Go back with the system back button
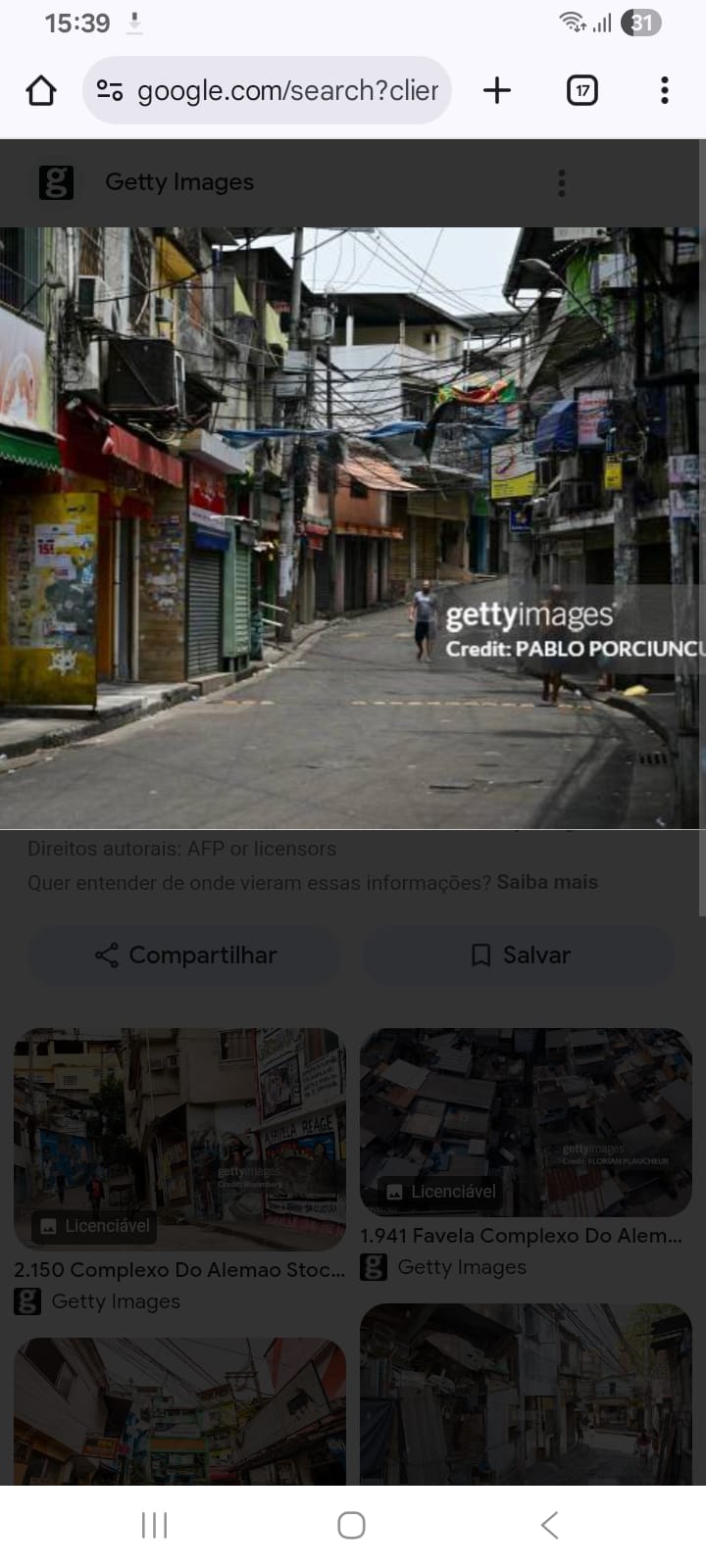Image resolution: width=706 pixels, height=1568 pixels. tap(549, 1525)
